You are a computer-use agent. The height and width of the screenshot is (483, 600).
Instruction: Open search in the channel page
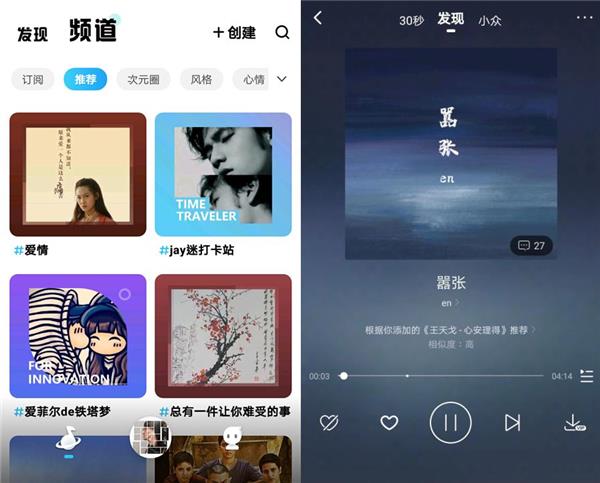tap(282, 32)
